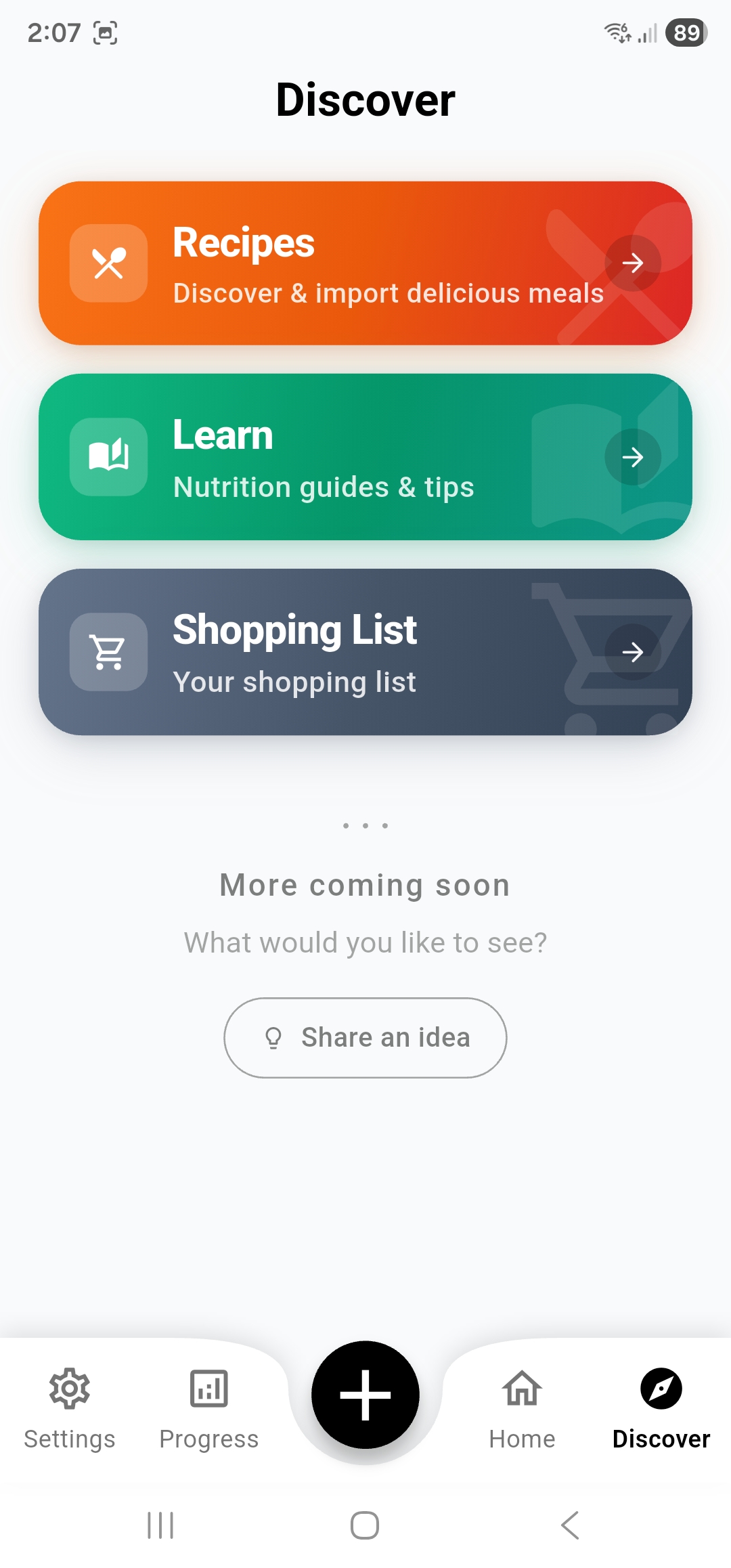Open Learn using its arrow chevron

[x=634, y=456]
